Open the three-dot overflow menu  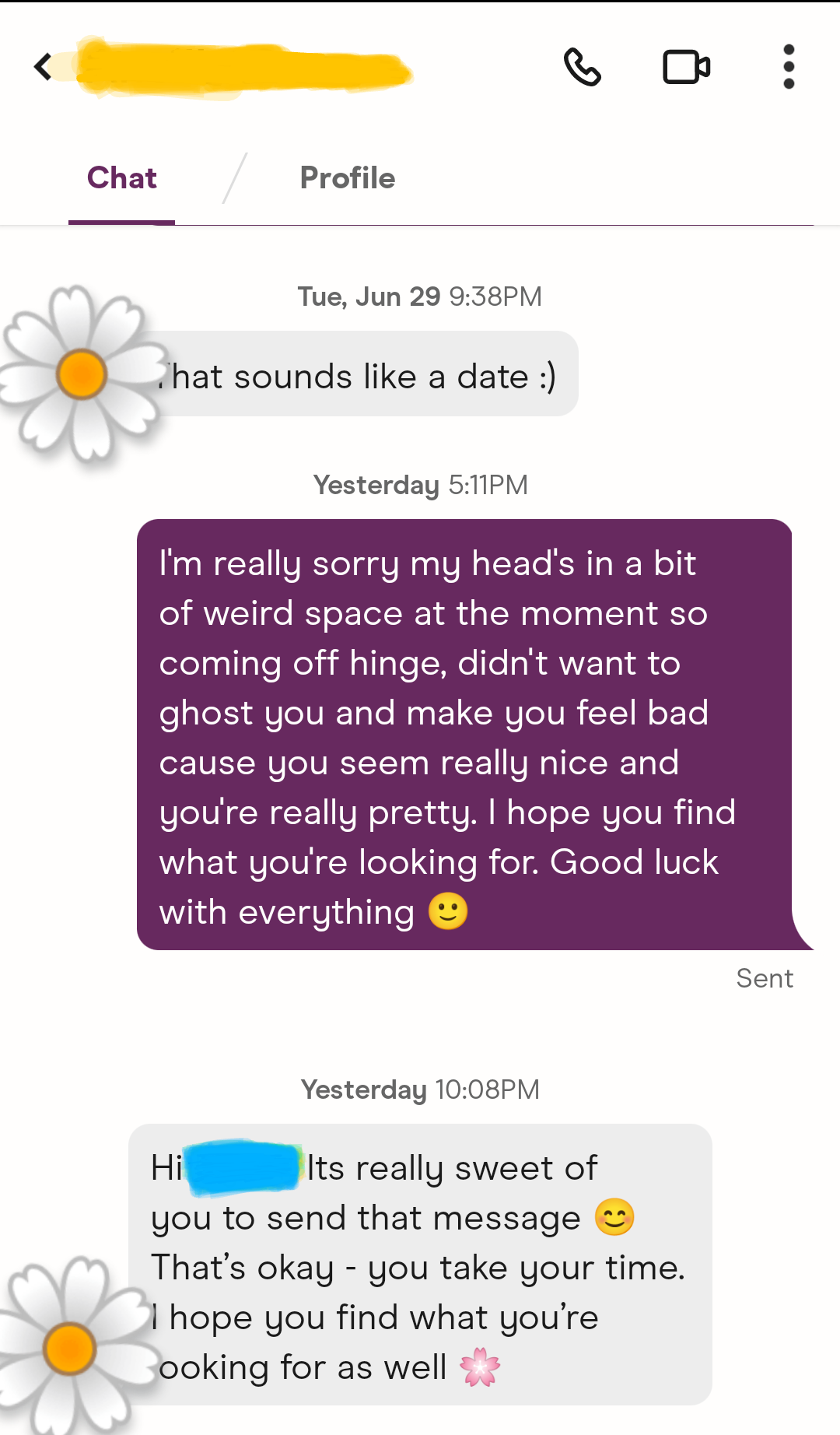click(789, 67)
